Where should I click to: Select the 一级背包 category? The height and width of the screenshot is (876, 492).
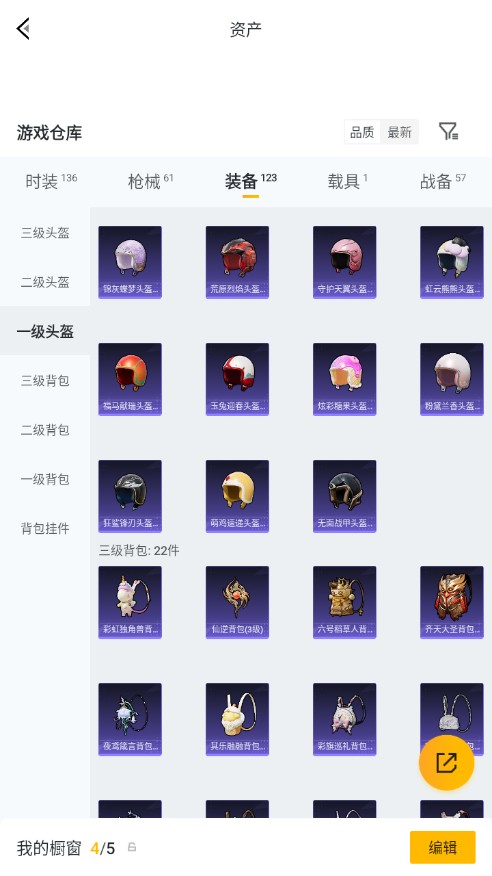45,479
